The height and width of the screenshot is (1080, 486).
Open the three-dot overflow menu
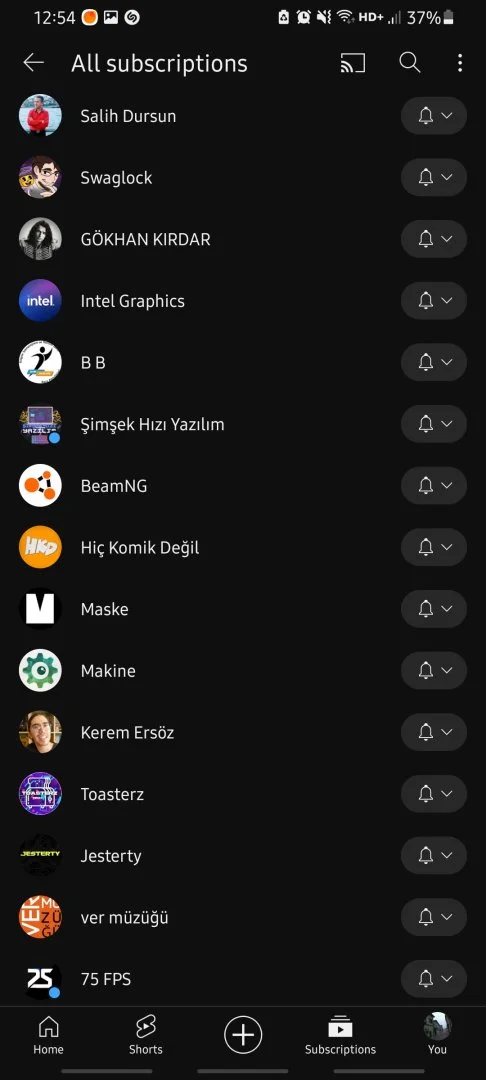click(x=460, y=63)
